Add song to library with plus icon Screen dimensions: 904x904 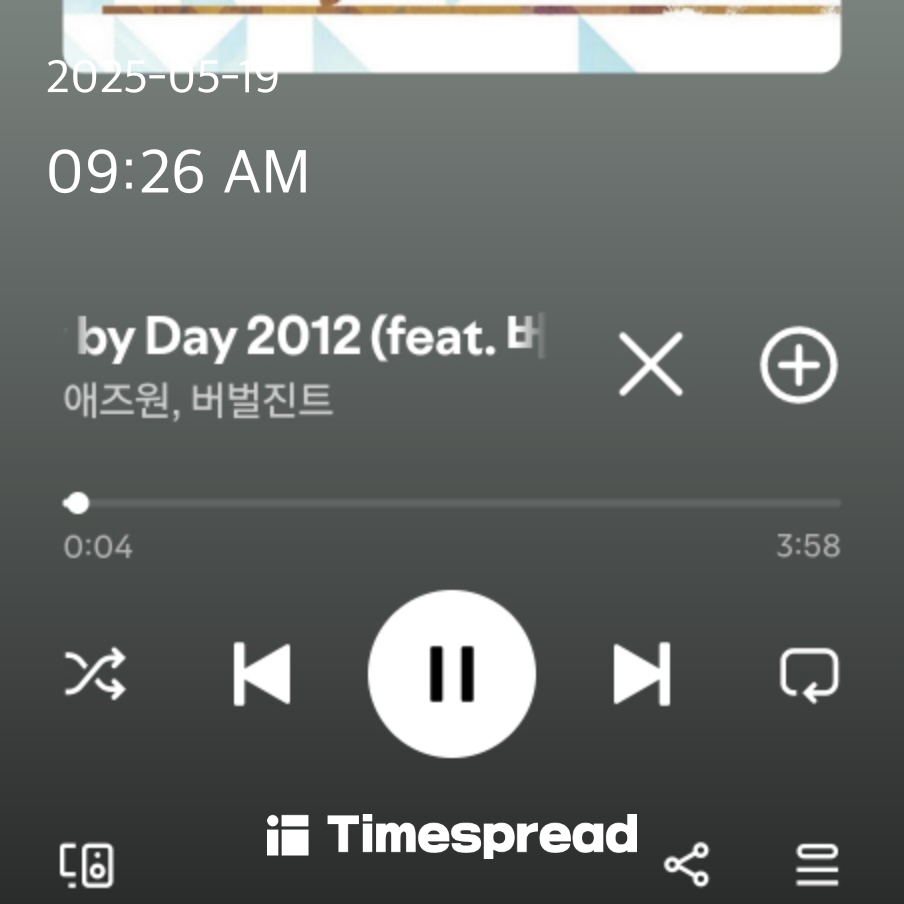[798, 365]
